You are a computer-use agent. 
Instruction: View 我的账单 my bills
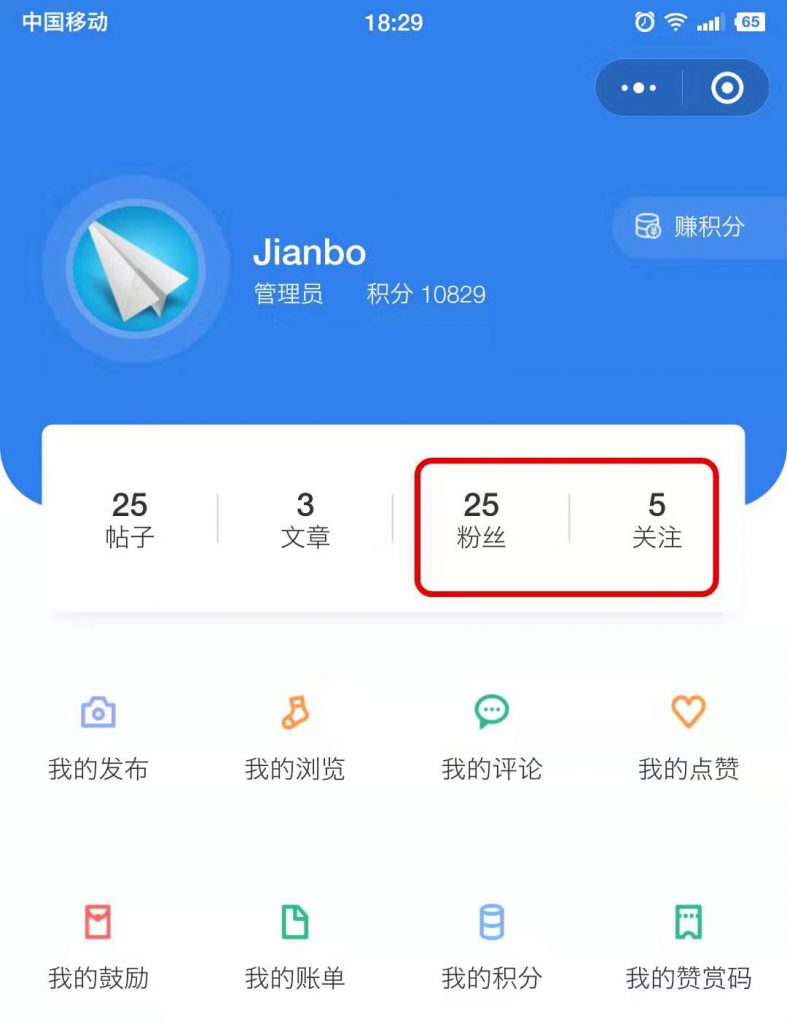(x=295, y=946)
